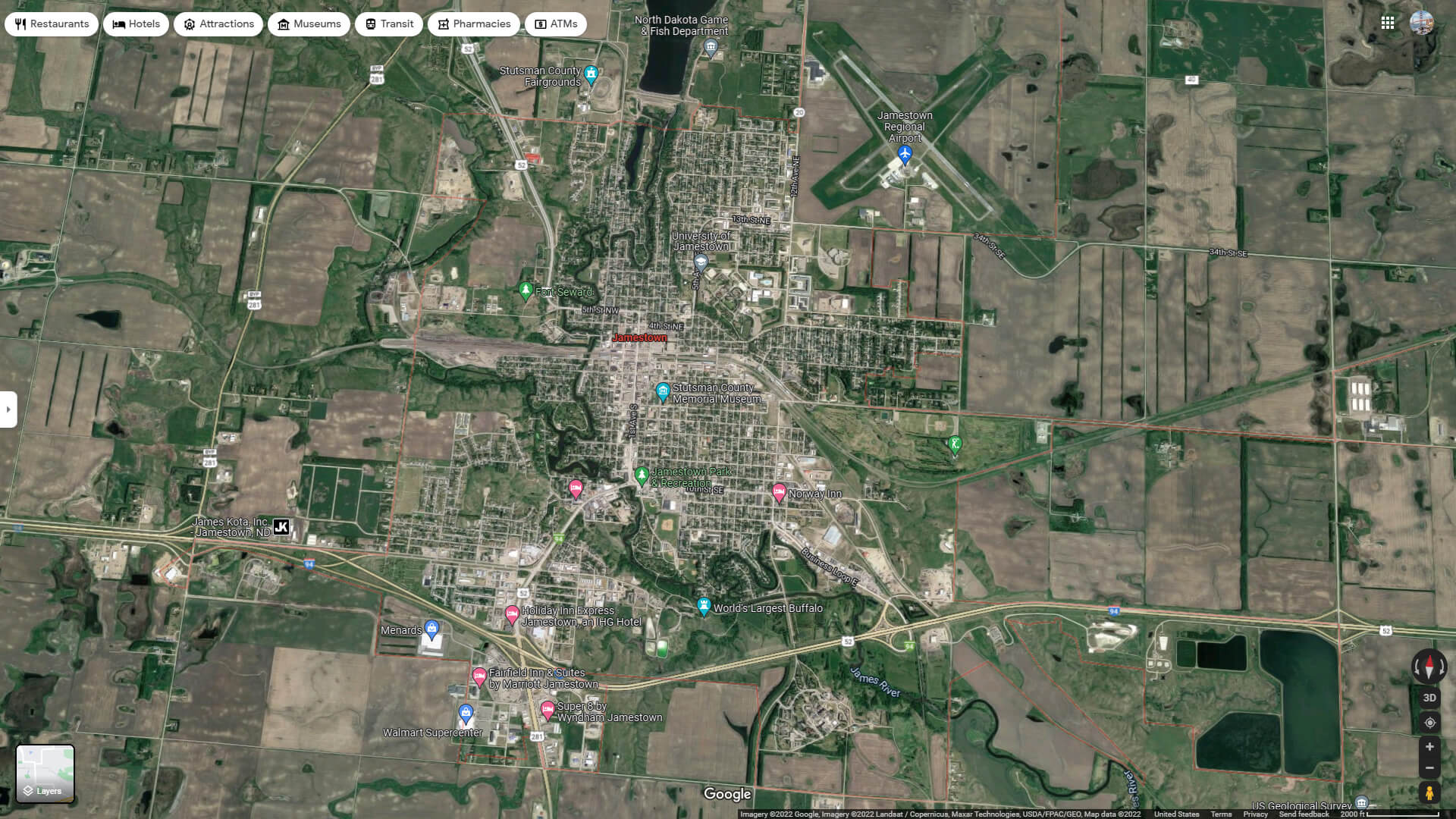Select the Hotels chip

[136, 24]
